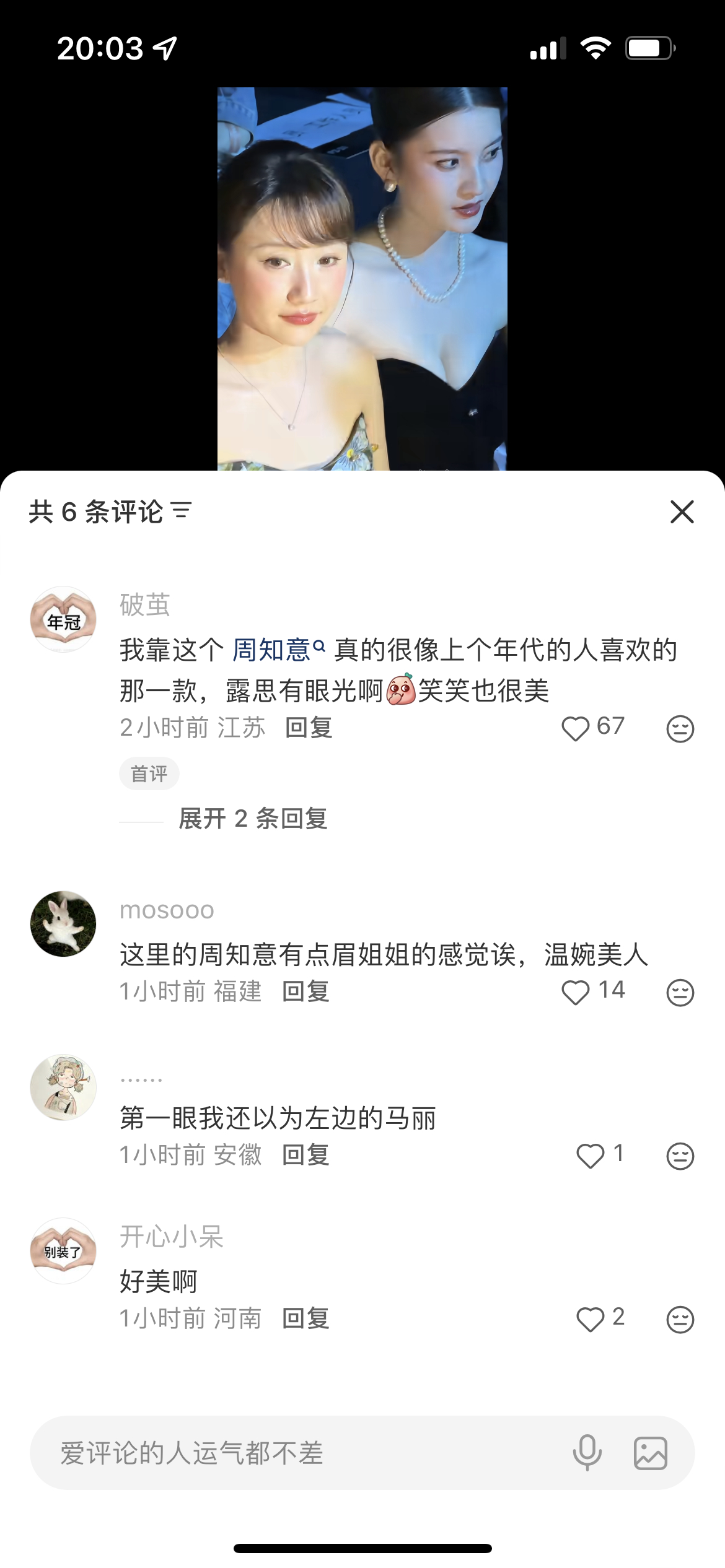Like 破茧's top comment
This screenshot has height=1568, width=725.
[x=574, y=728]
